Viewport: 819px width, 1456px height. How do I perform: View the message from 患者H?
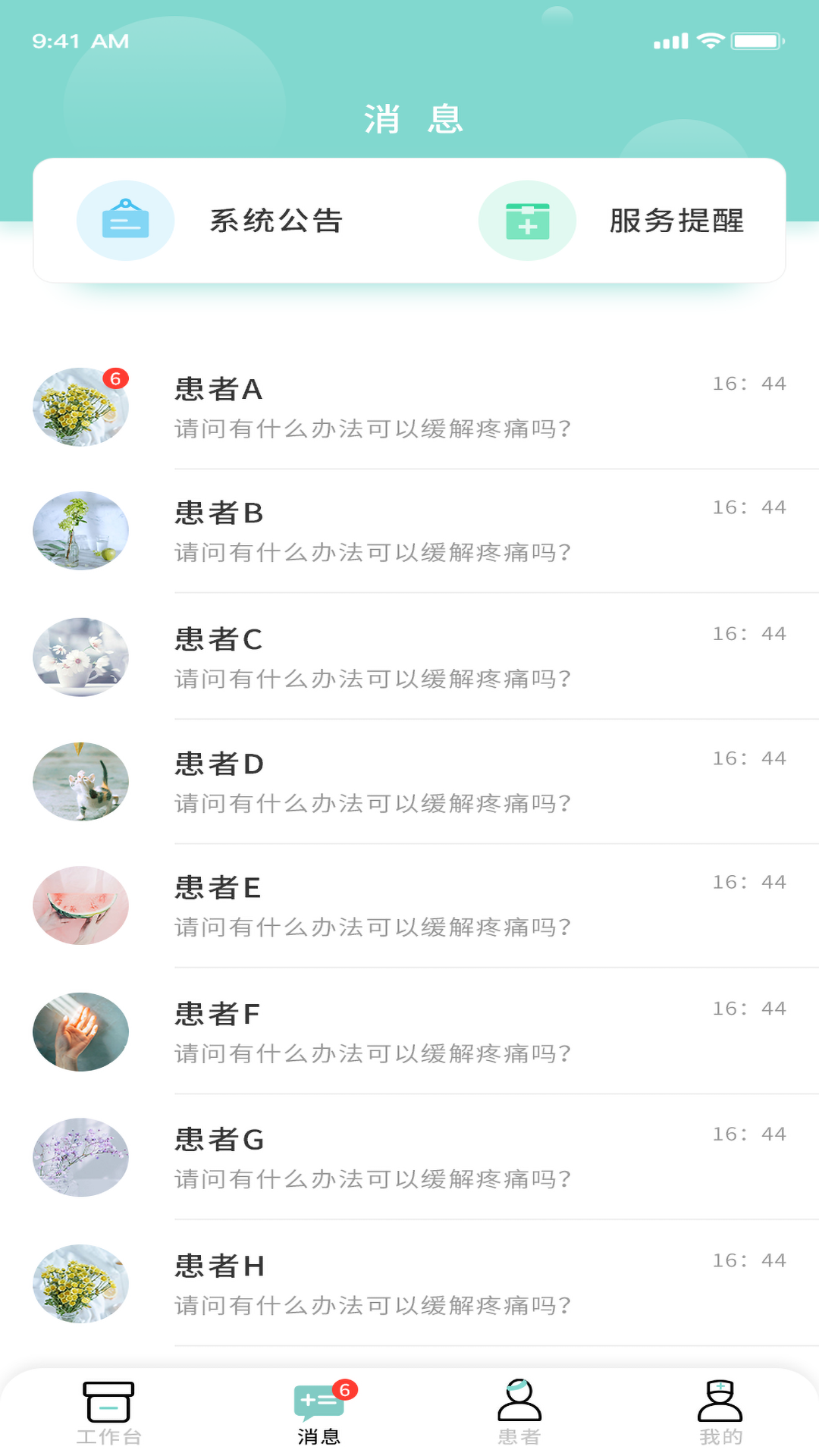click(x=409, y=1284)
